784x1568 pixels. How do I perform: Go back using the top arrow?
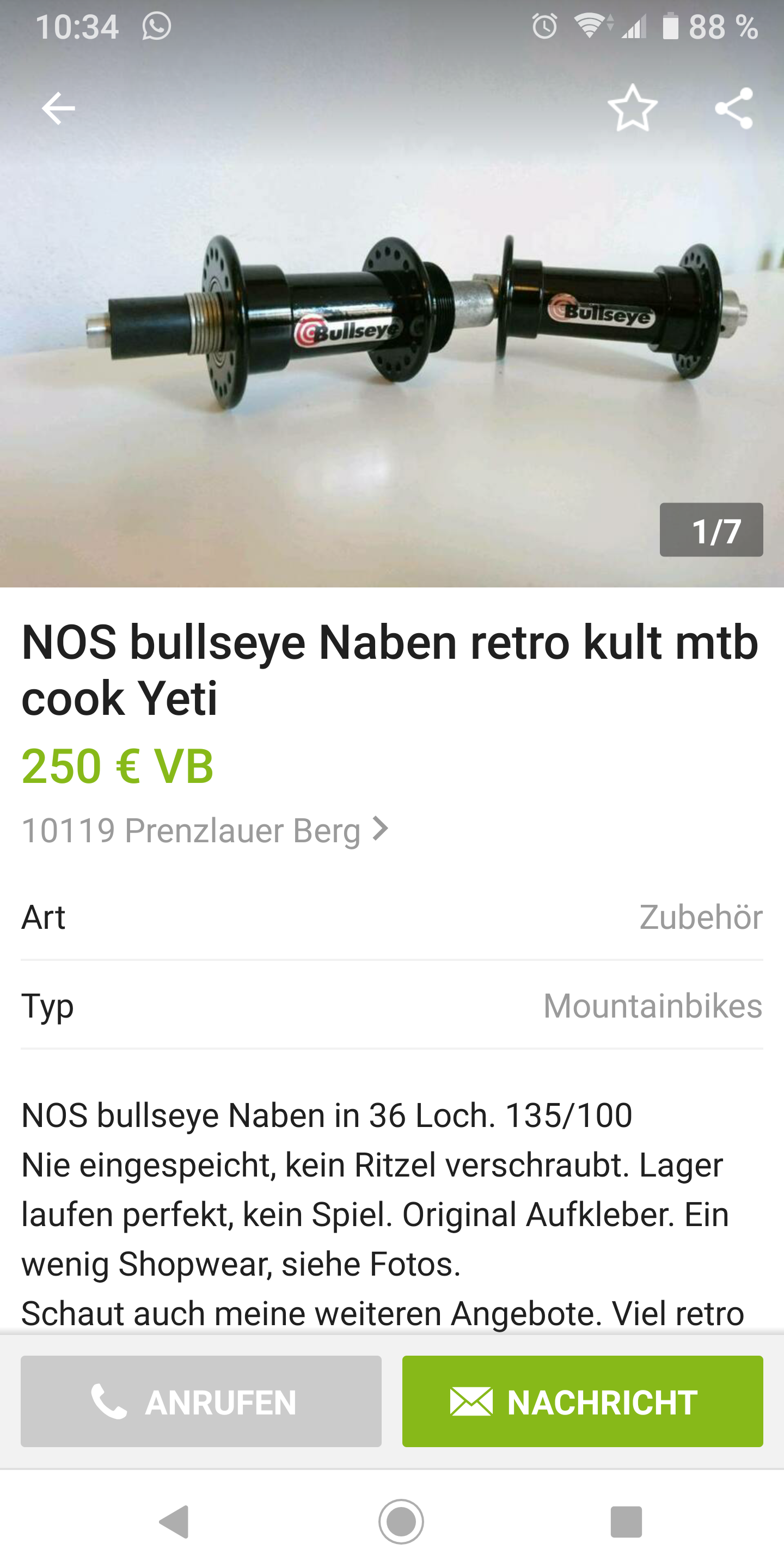(x=58, y=108)
